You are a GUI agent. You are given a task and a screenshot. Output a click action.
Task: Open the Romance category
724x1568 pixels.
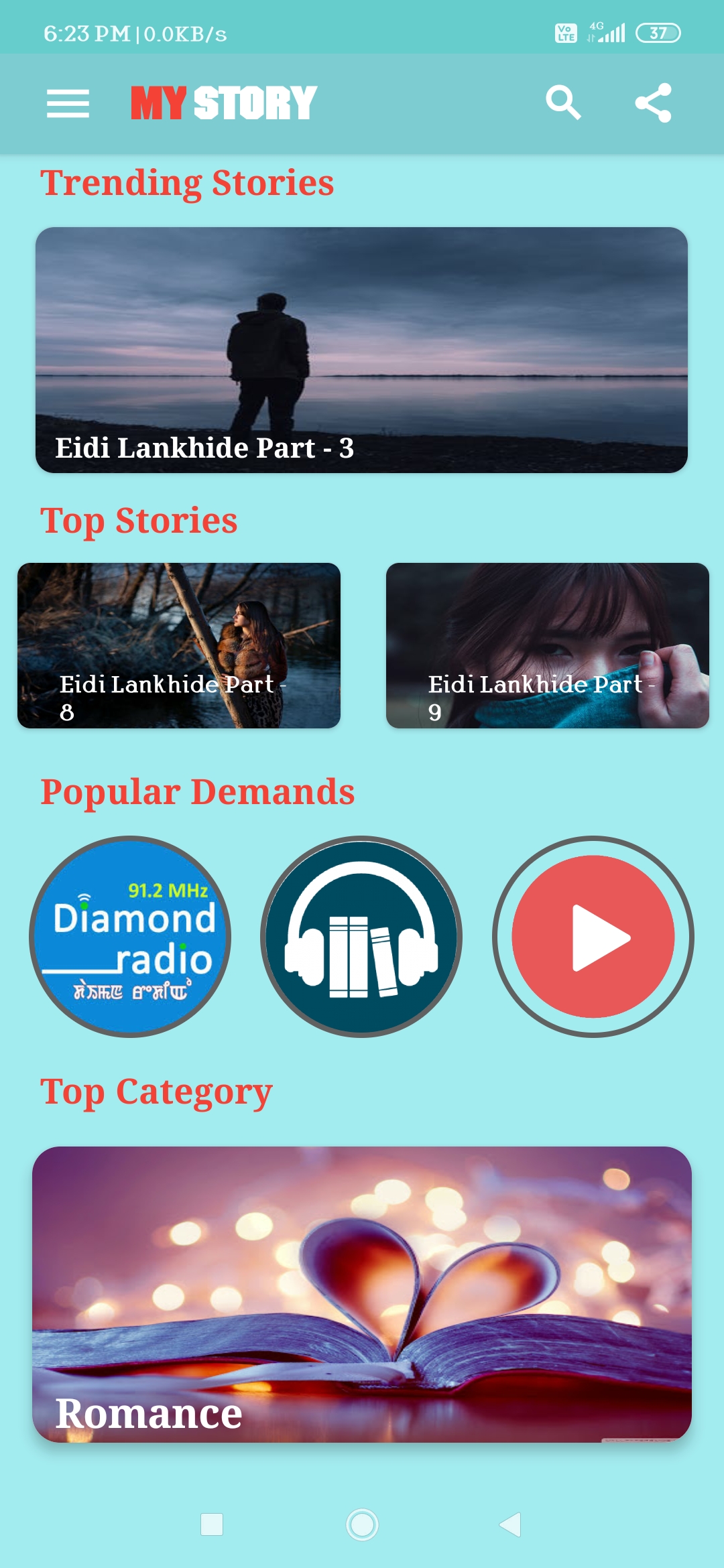361,1293
